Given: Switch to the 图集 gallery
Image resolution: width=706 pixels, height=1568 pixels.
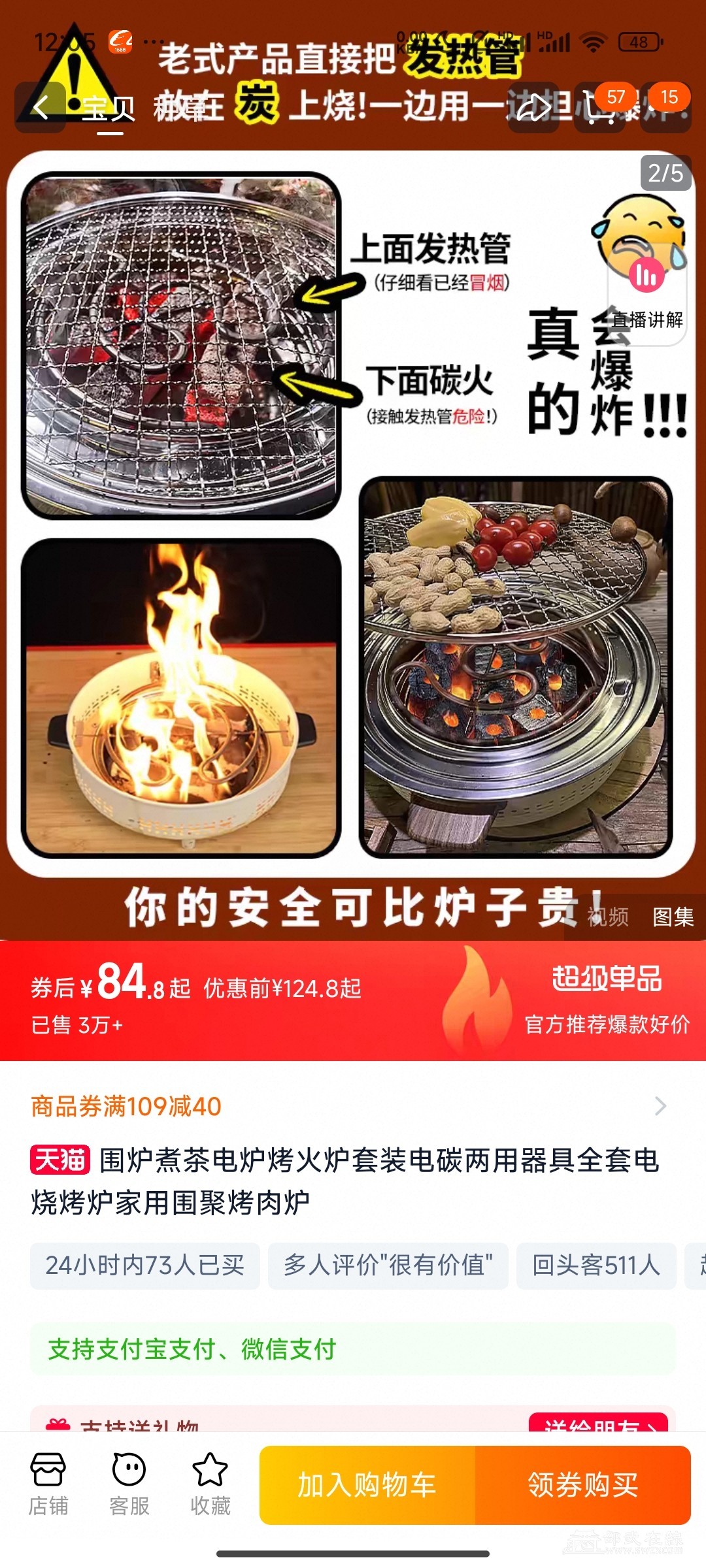Looking at the screenshot, I should [x=673, y=917].
